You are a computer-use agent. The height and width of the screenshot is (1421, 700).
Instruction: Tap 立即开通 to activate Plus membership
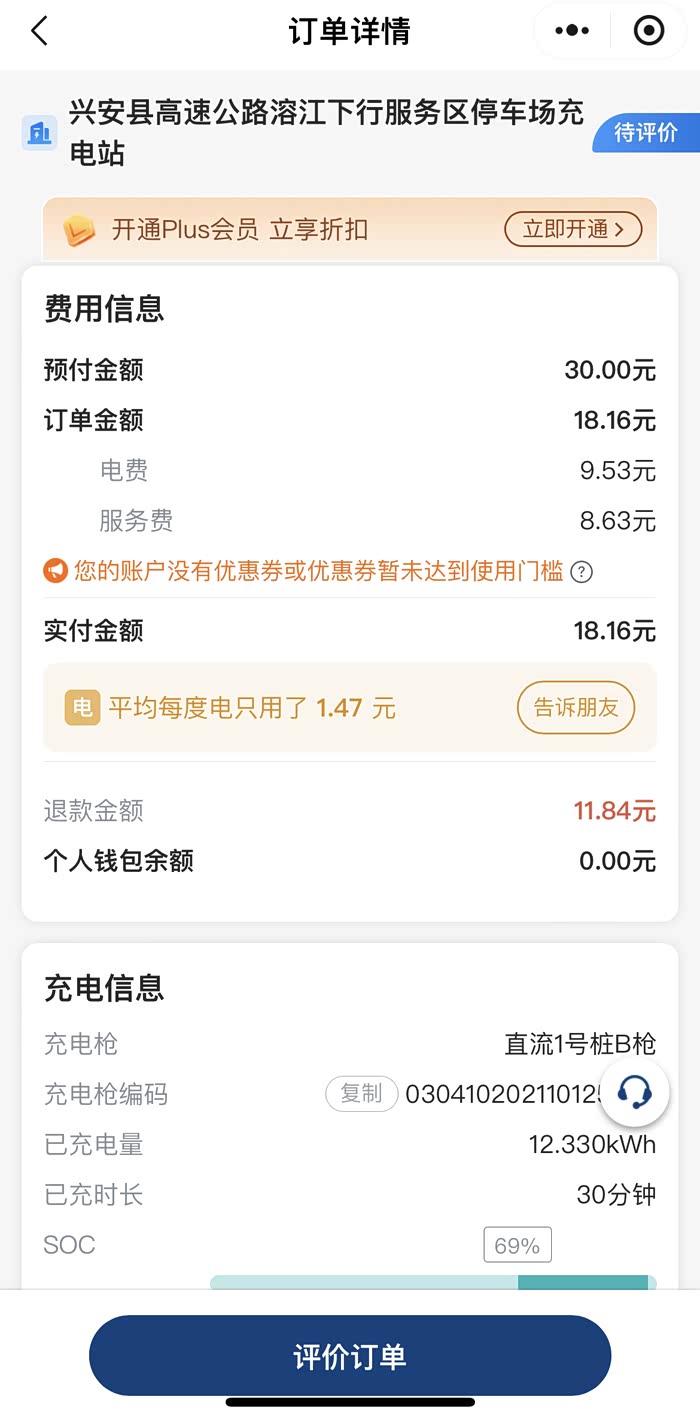point(573,229)
